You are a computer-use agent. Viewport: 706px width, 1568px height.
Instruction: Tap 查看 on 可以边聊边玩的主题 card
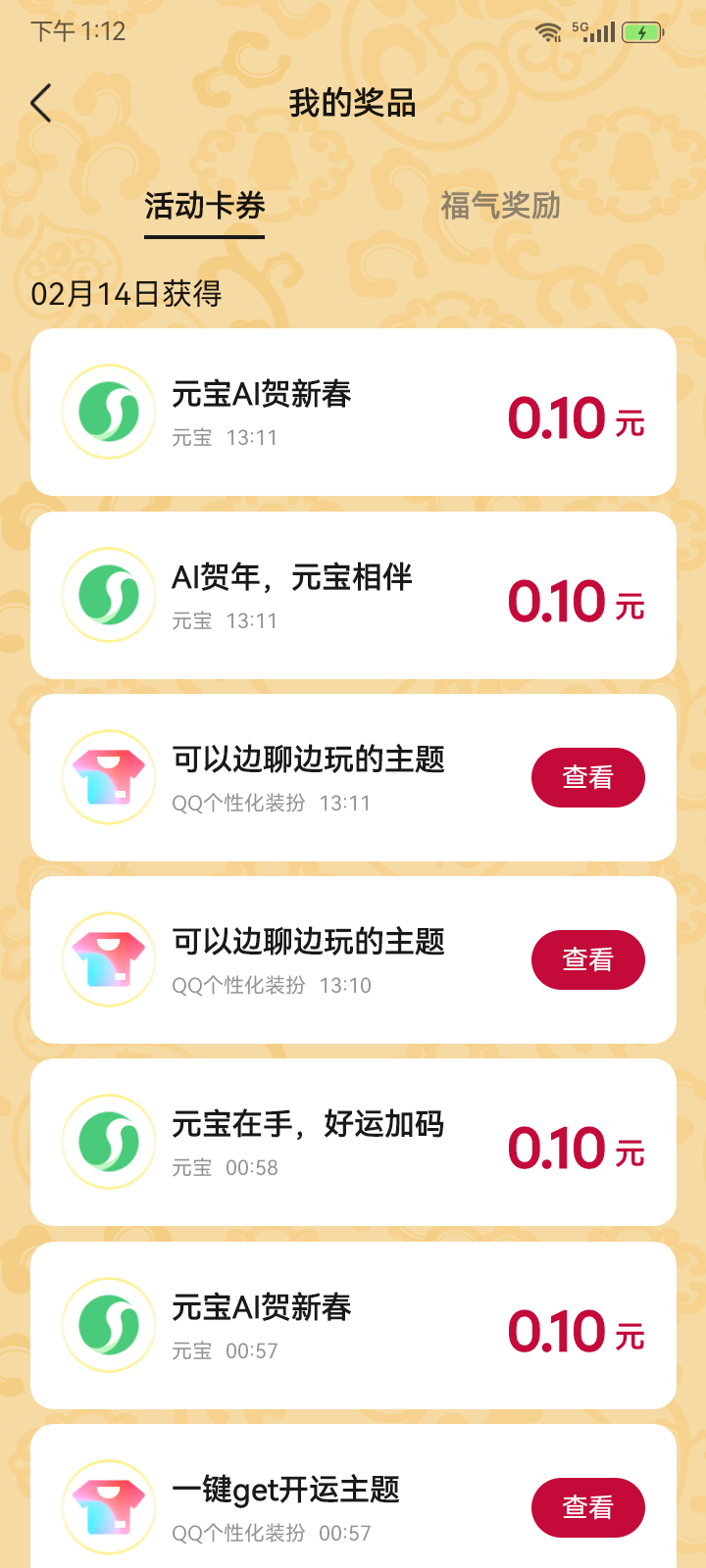587,776
